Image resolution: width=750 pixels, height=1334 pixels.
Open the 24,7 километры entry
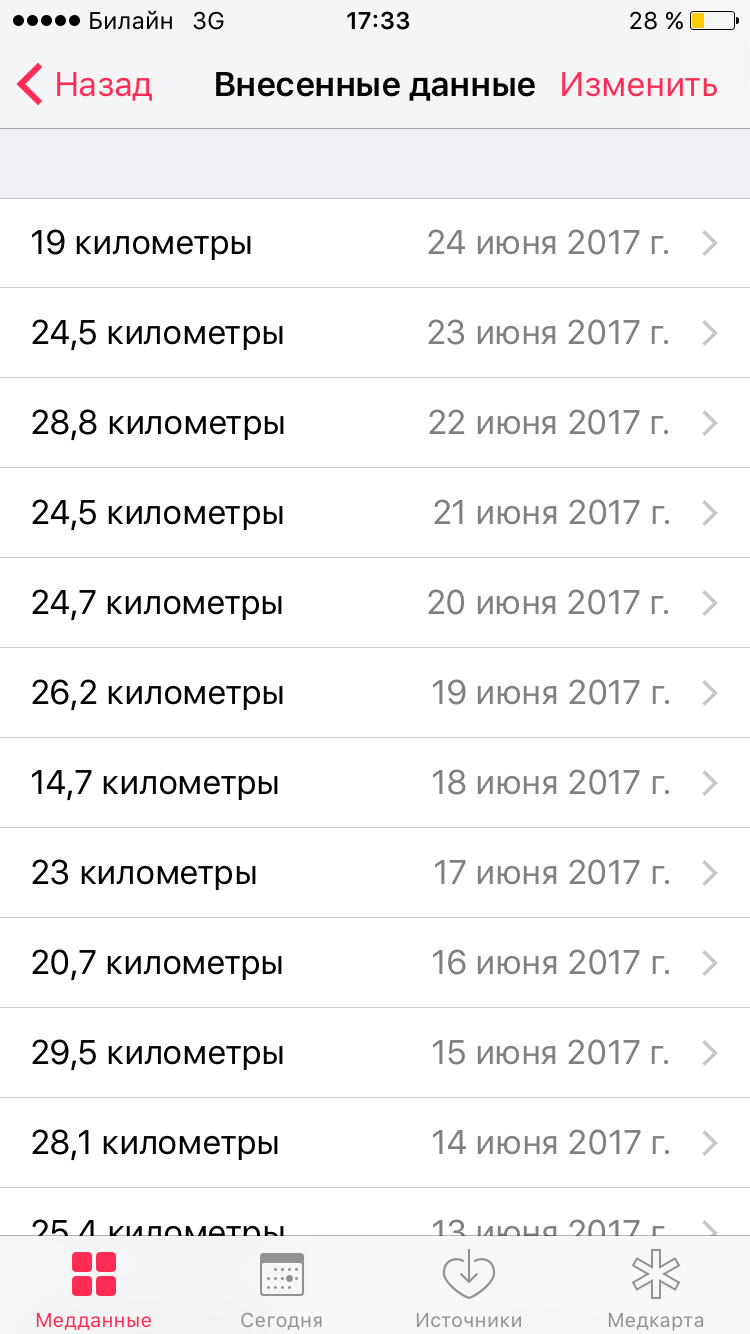tap(375, 603)
